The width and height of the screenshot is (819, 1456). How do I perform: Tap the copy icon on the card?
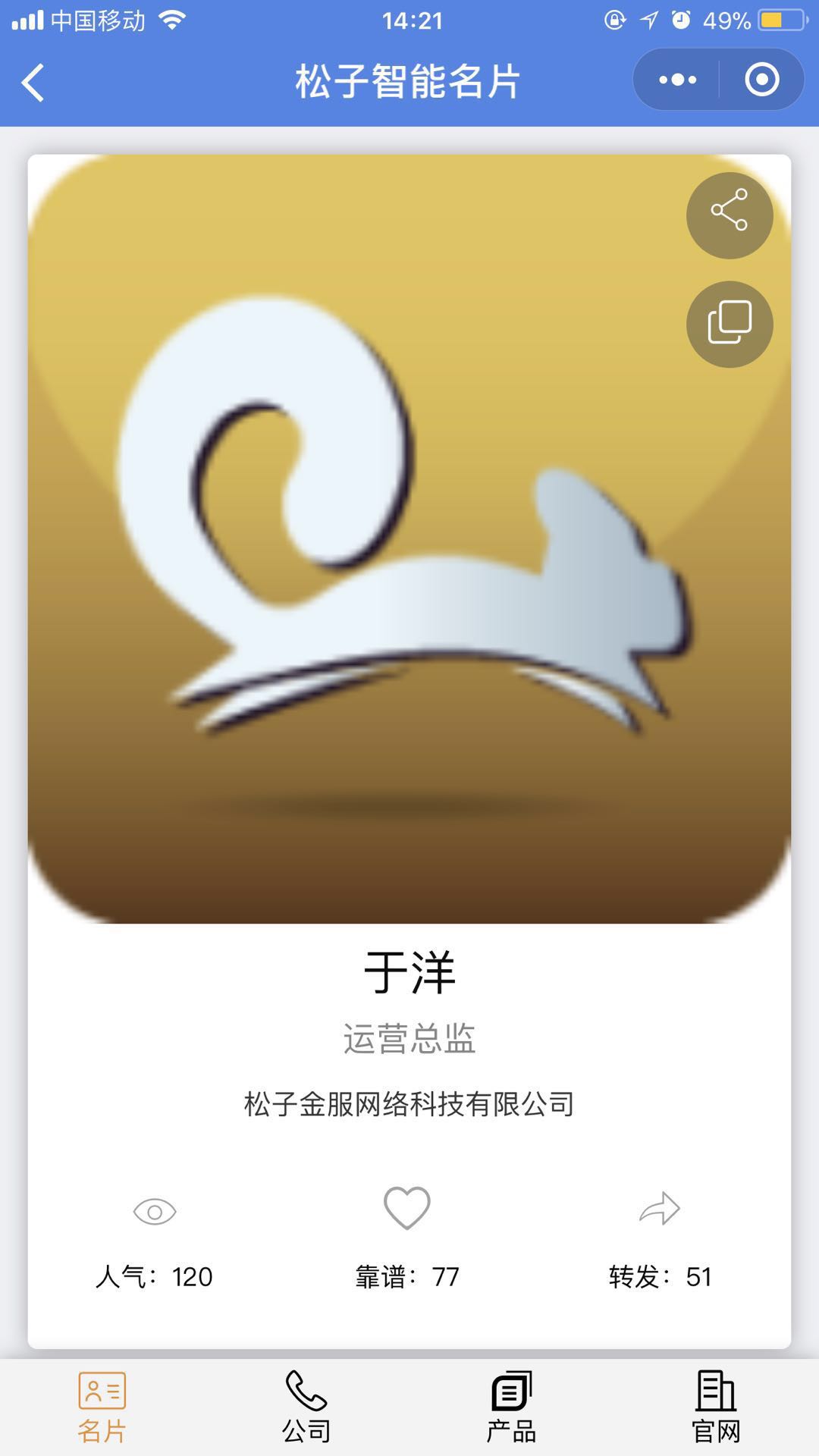(x=730, y=324)
